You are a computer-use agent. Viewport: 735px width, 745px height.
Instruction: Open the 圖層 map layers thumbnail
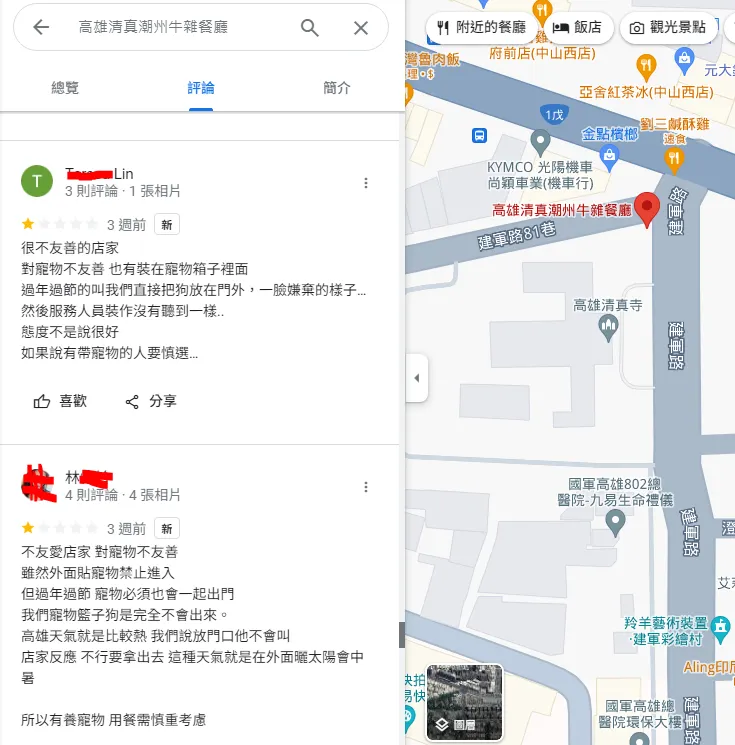464,700
